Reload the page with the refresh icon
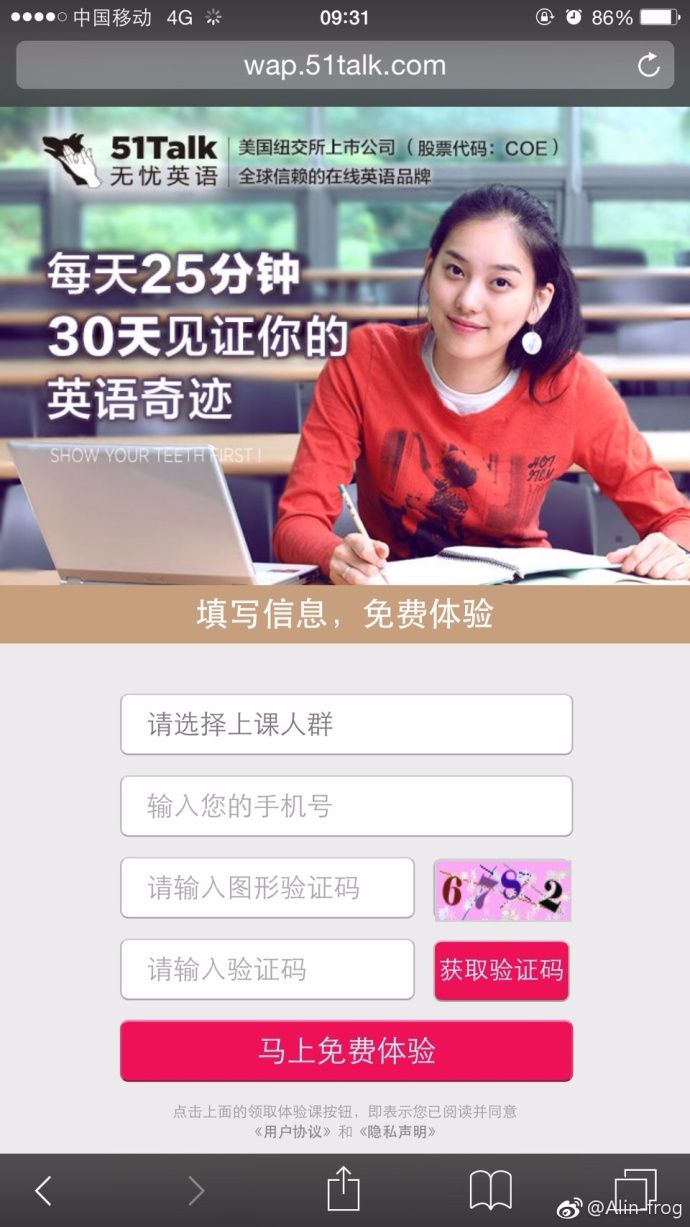Viewport: 690px width, 1227px height. click(648, 66)
